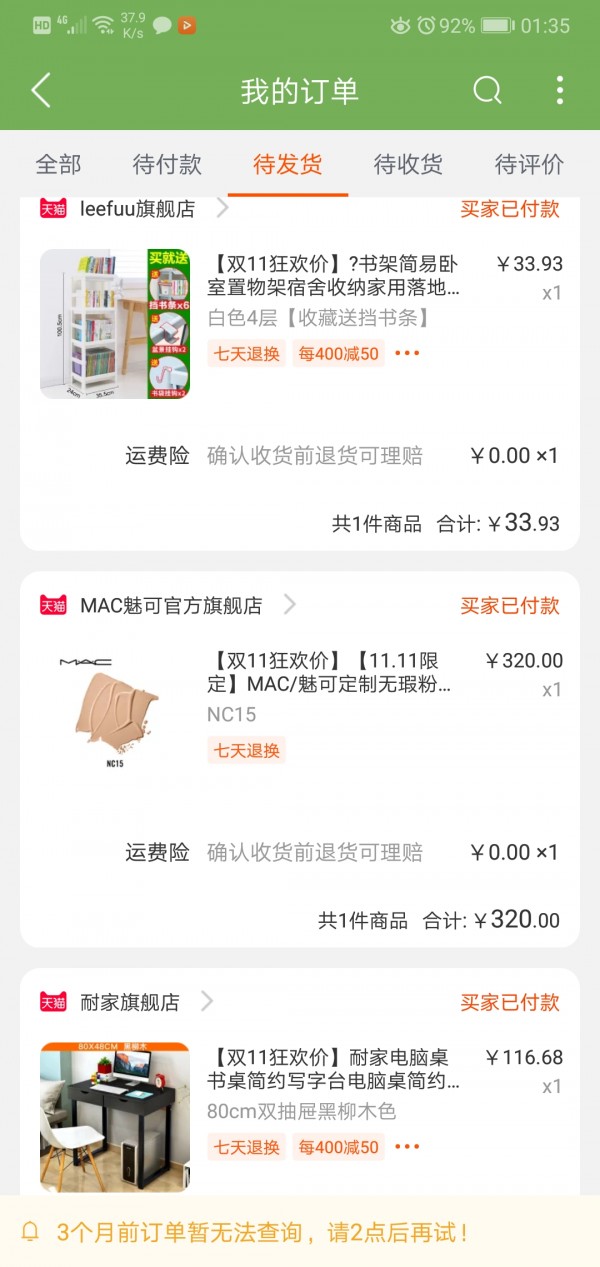Visit the MAC魅可官方旗舰店 store
Screen dimensions: 600x1267
[x=171, y=605]
